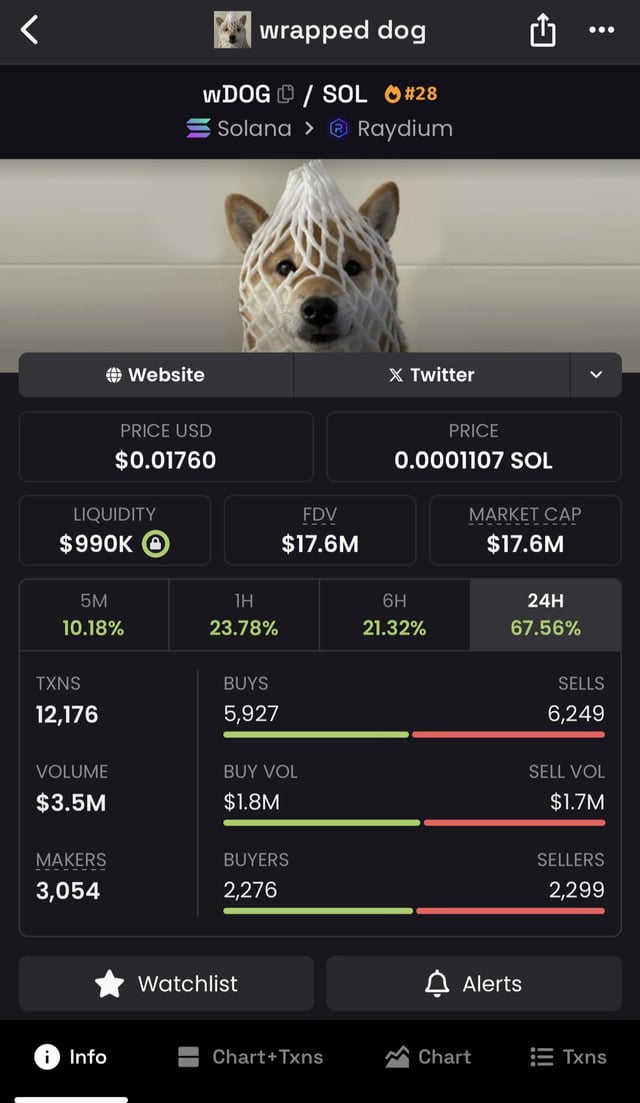640x1103 pixels.
Task: Select the 6H timeframe
Action: pos(394,614)
